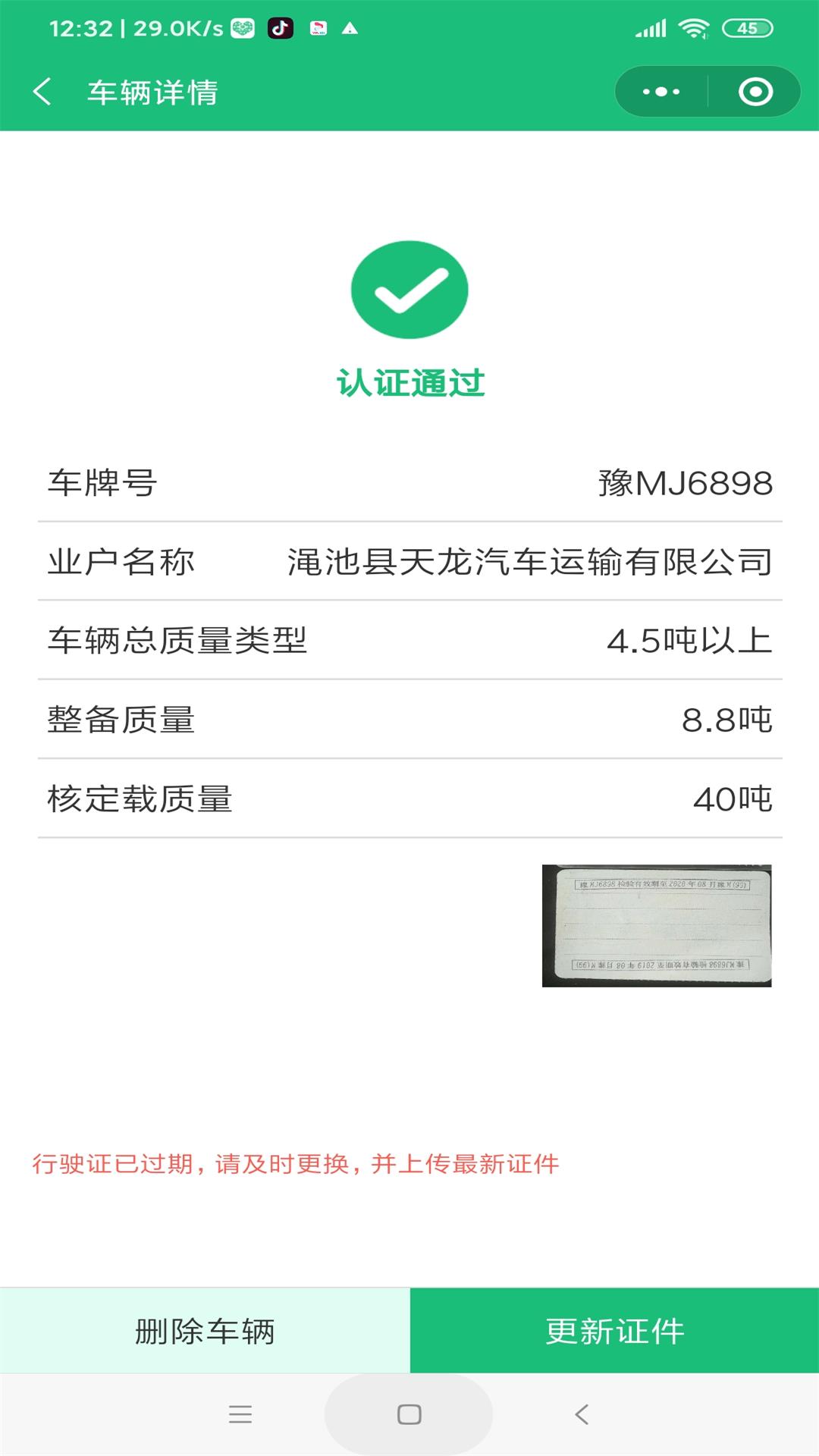
Task: Tap the 核定载质量 40吨 row
Action: 409,798
